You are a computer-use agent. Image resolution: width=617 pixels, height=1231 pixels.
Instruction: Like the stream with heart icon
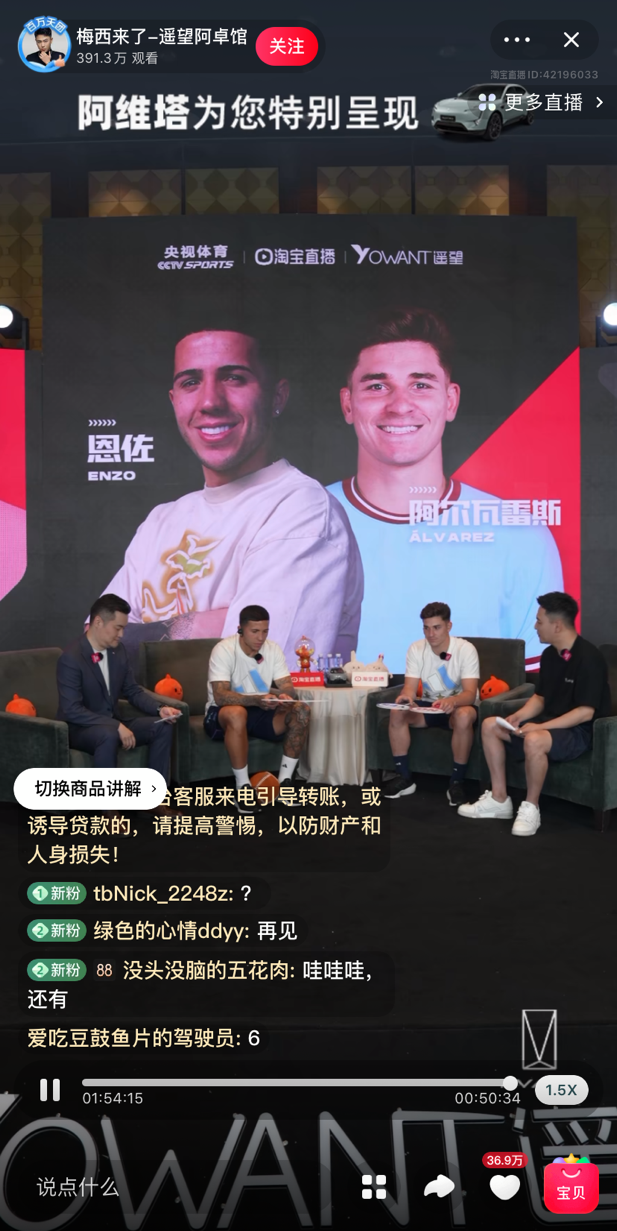coord(504,1187)
